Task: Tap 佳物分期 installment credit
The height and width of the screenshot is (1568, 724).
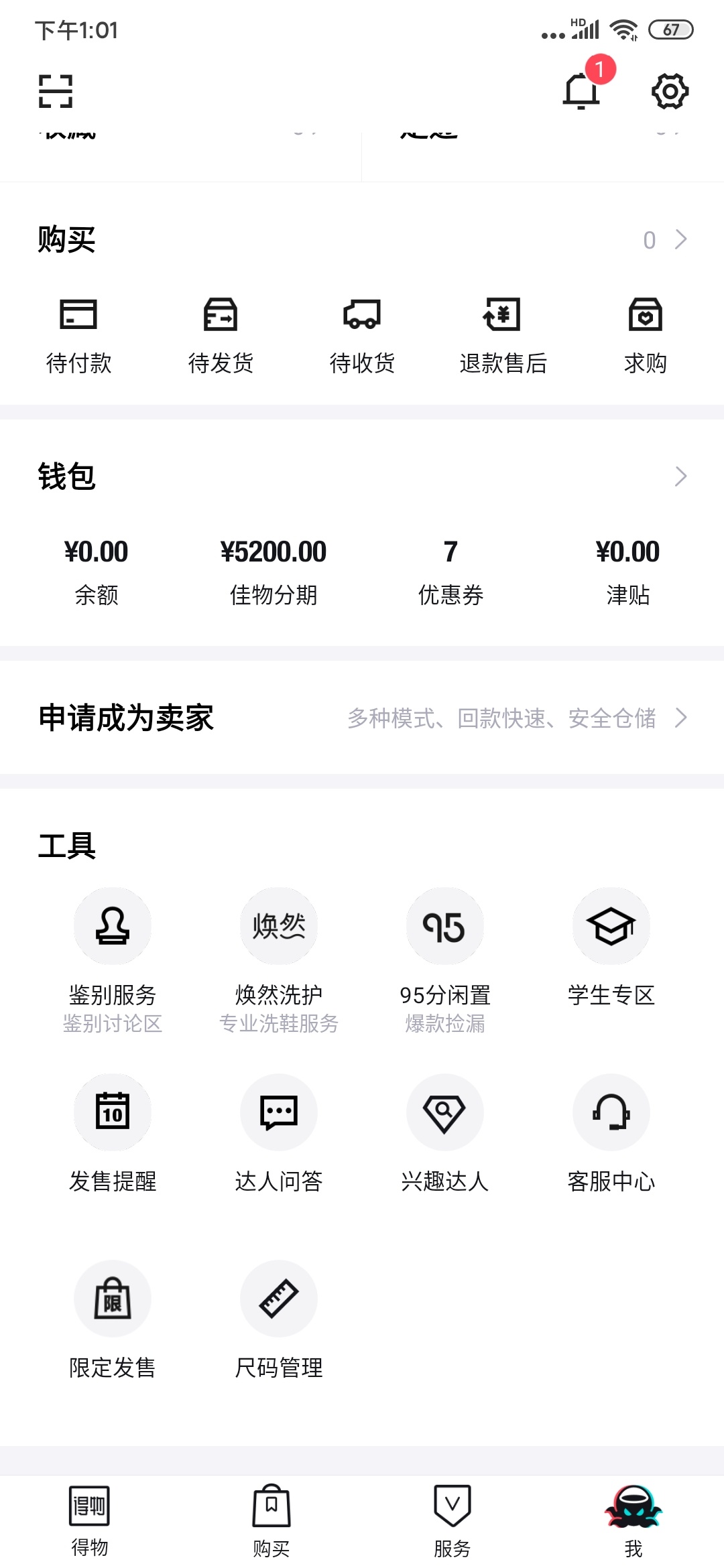Action: [x=274, y=573]
